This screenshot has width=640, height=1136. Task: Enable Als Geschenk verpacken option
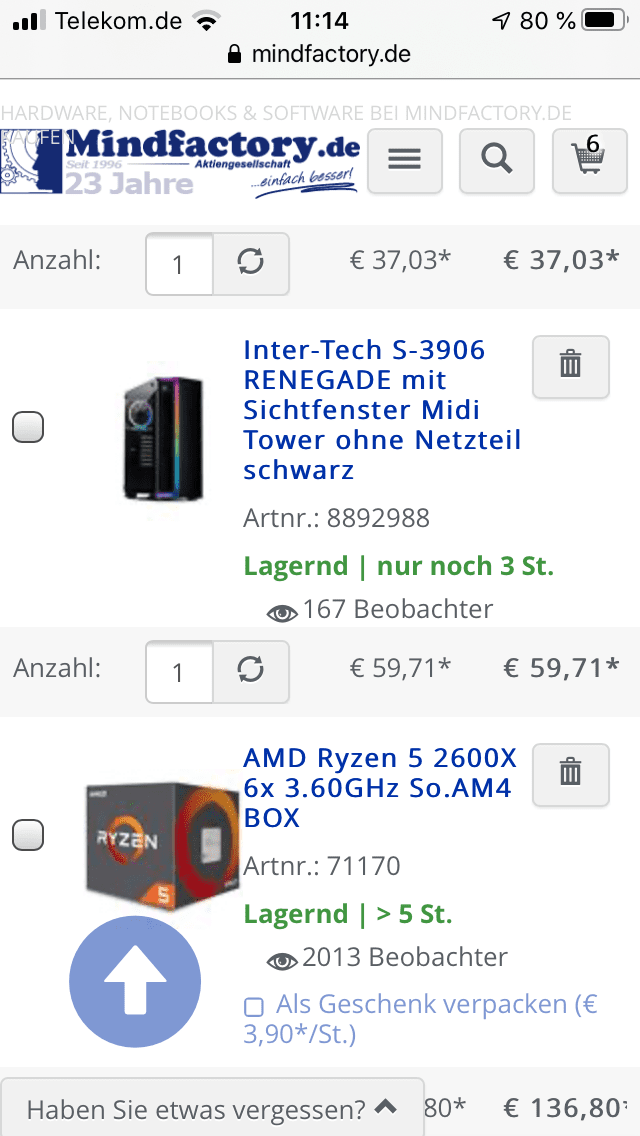254,1006
